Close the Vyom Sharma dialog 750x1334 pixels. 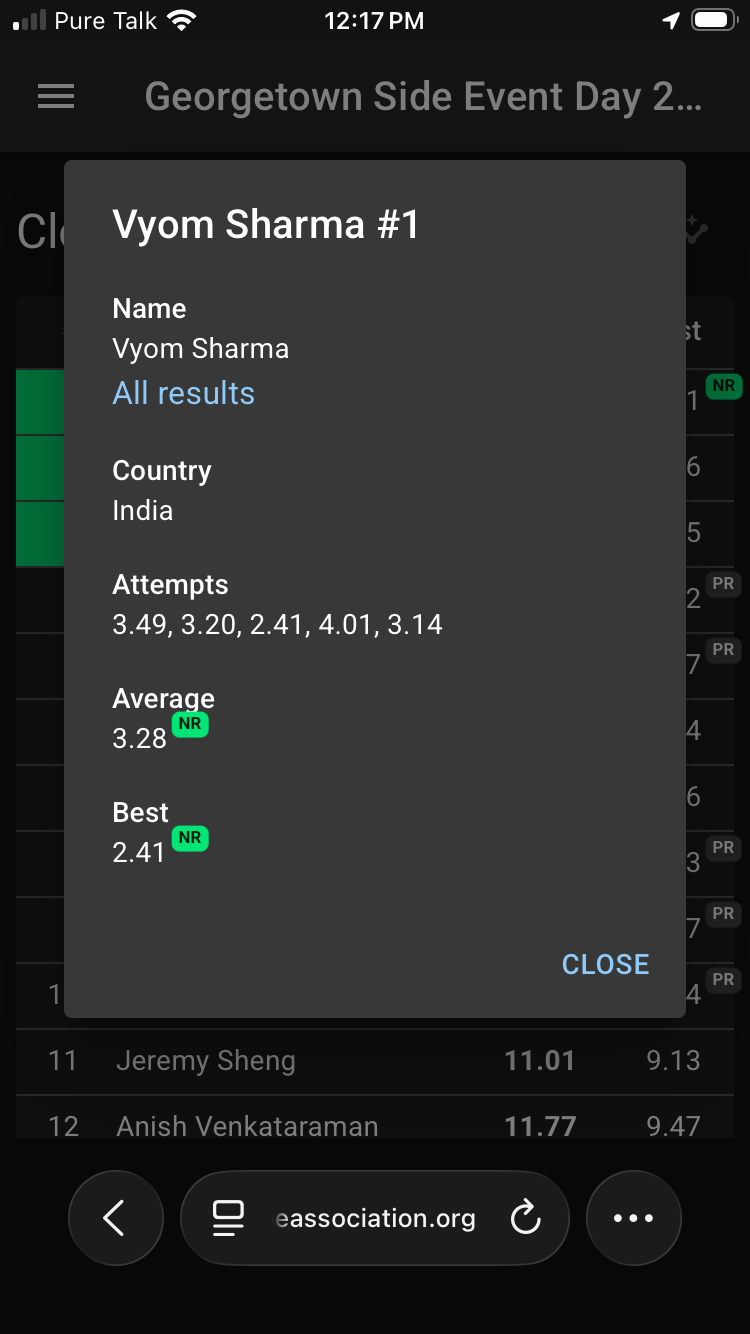tap(605, 964)
